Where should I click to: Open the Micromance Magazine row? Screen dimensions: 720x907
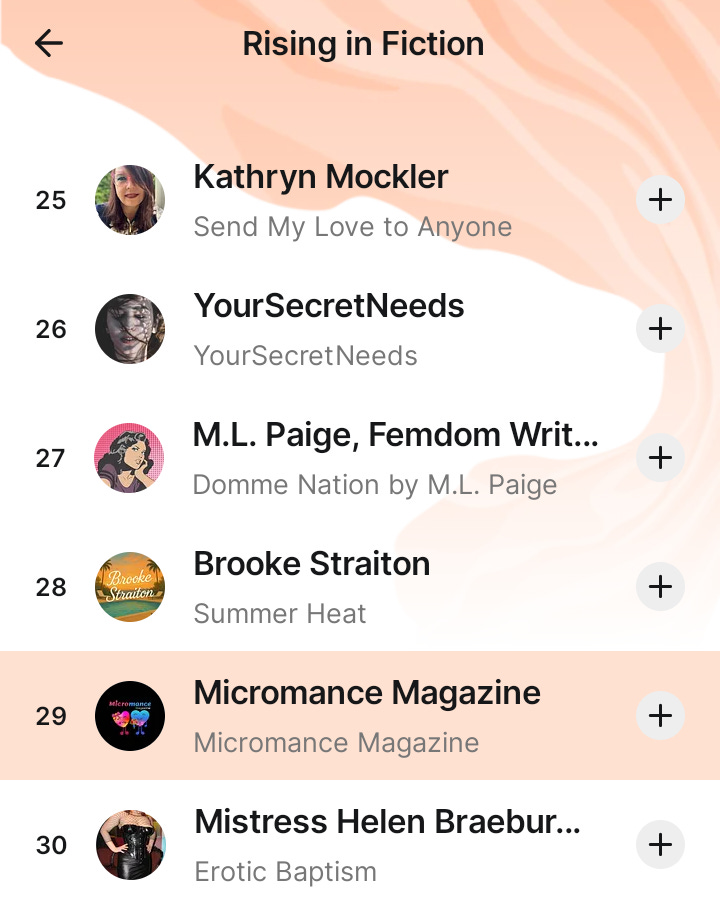click(x=366, y=716)
